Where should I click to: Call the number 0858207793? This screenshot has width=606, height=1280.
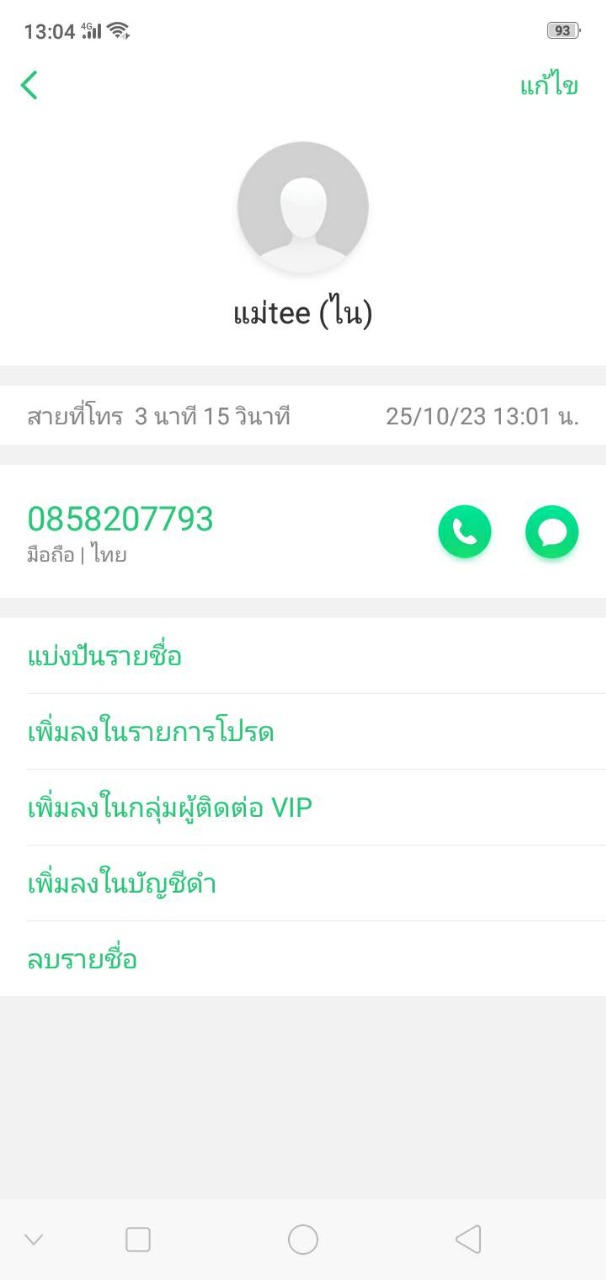tap(464, 532)
